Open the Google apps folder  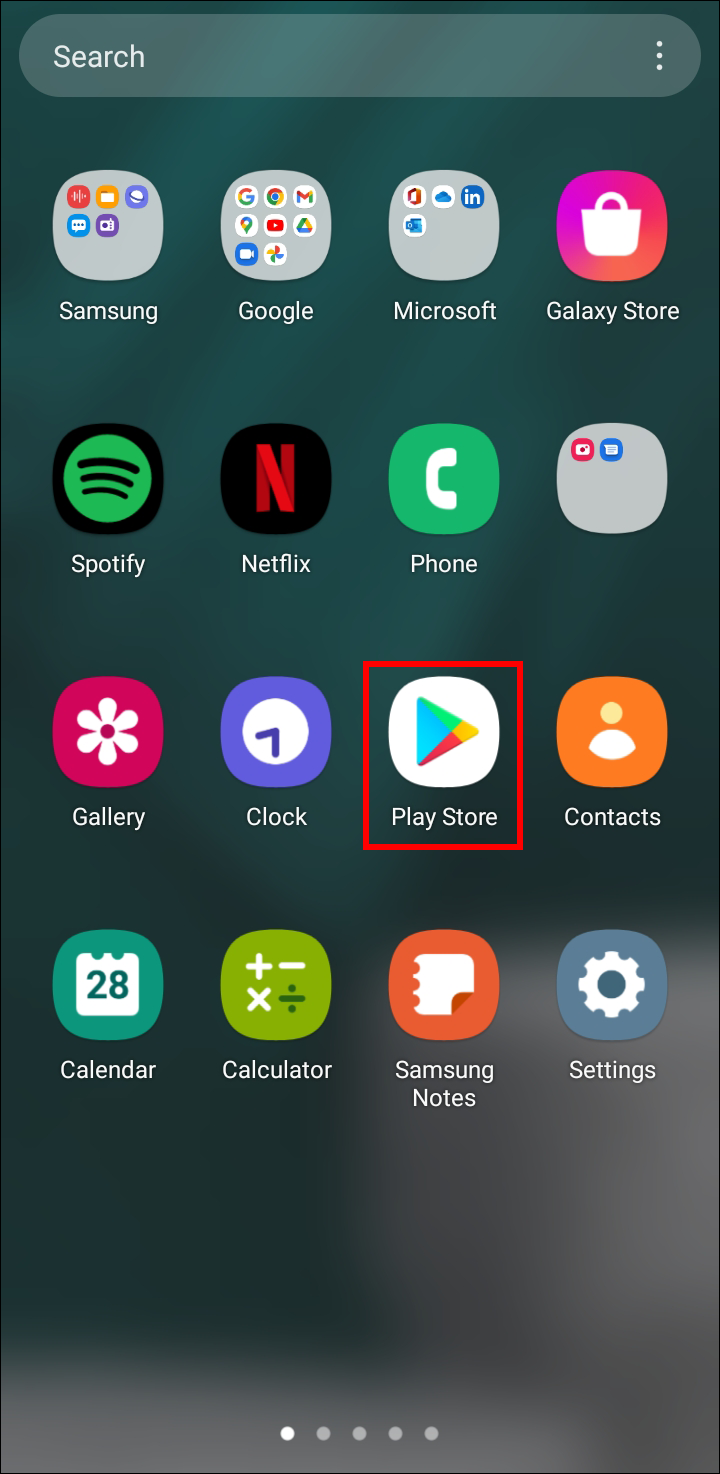point(276,226)
